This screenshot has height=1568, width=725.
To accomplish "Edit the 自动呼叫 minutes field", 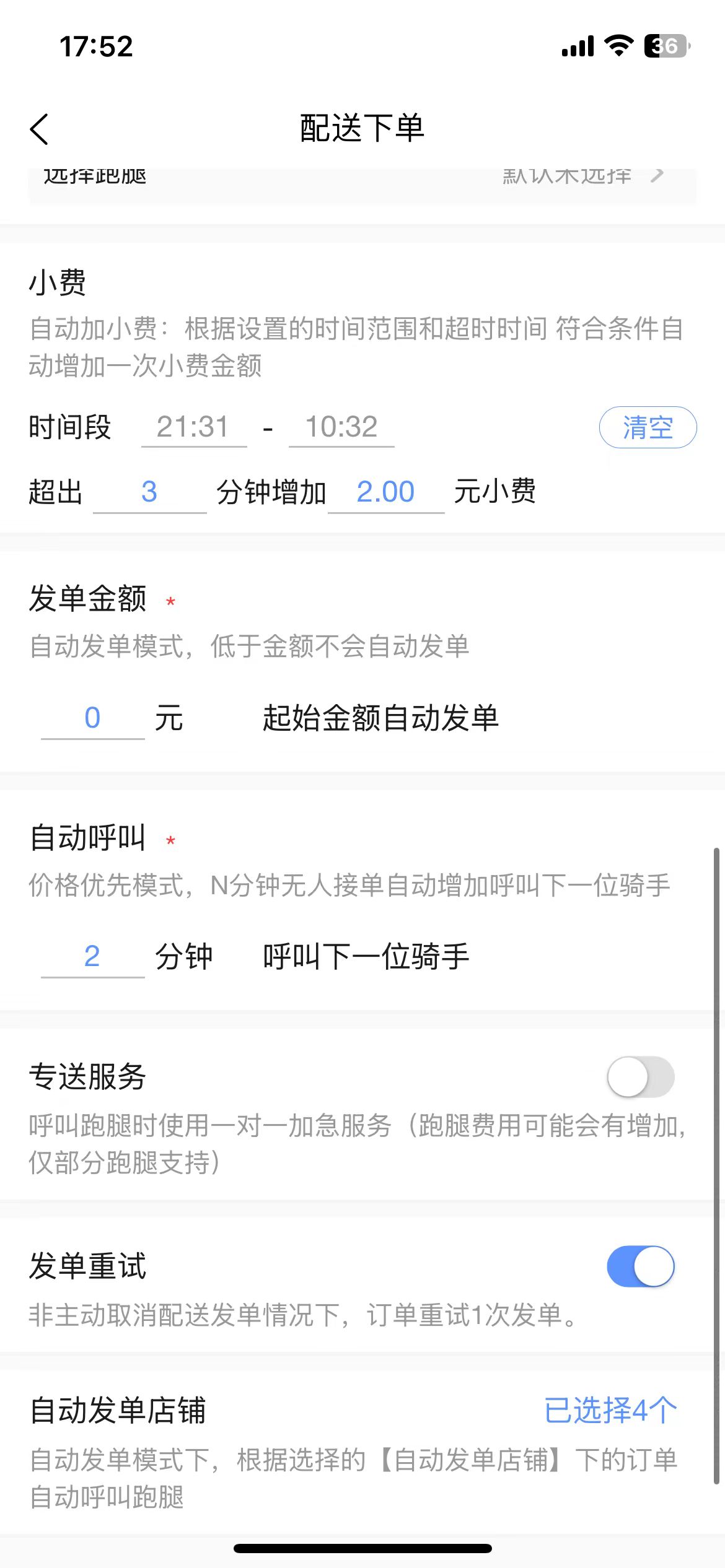I will (93, 957).
